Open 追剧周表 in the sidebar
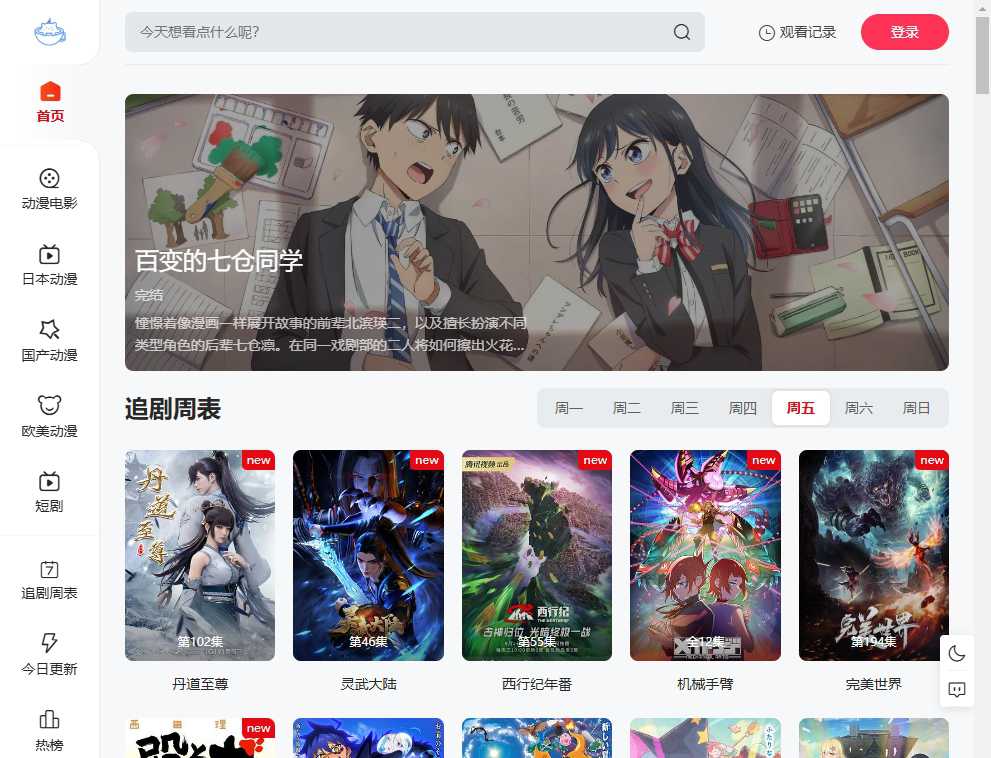This screenshot has width=991, height=758. pos(50,579)
